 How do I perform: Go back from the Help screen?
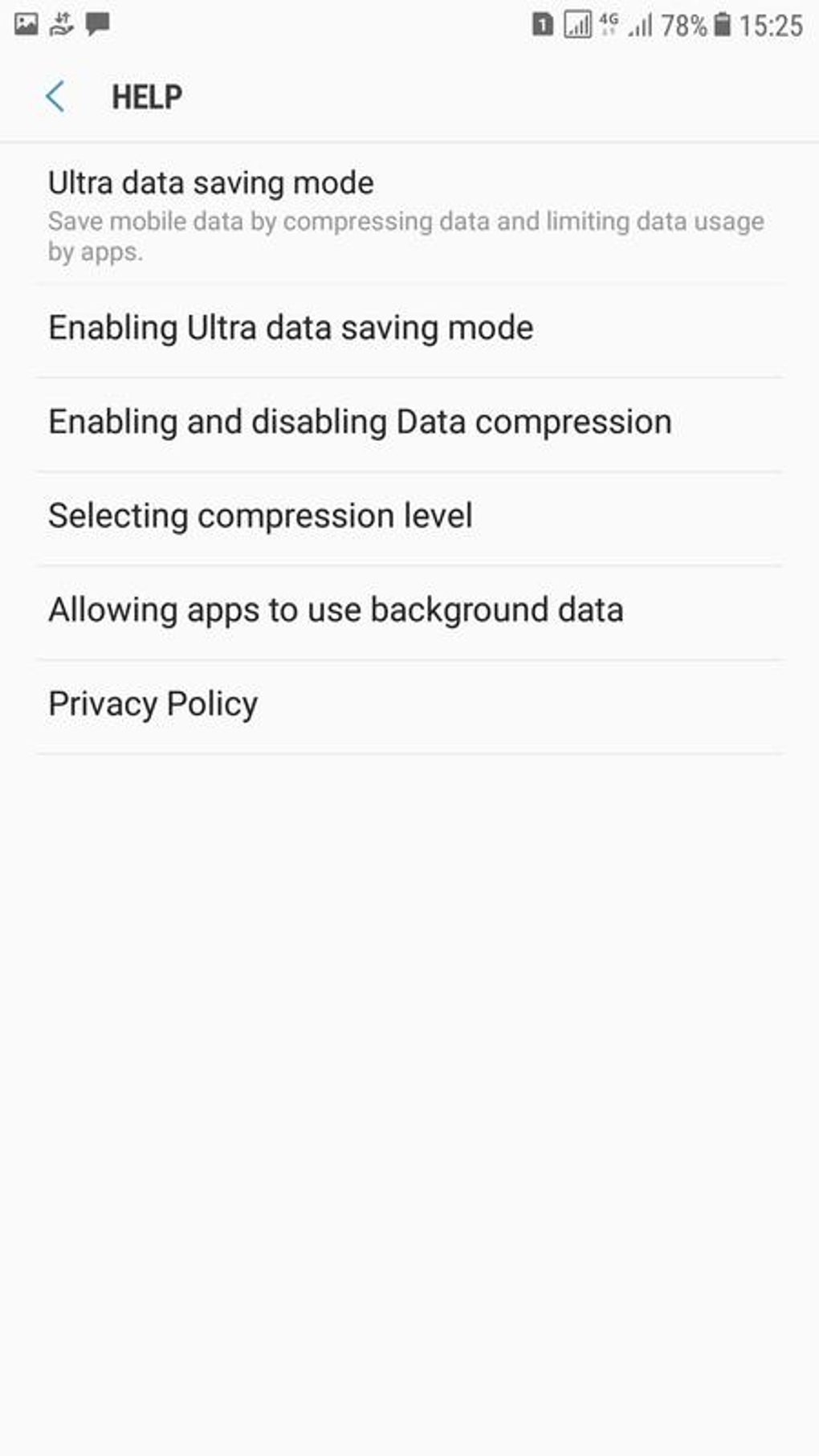(x=55, y=97)
